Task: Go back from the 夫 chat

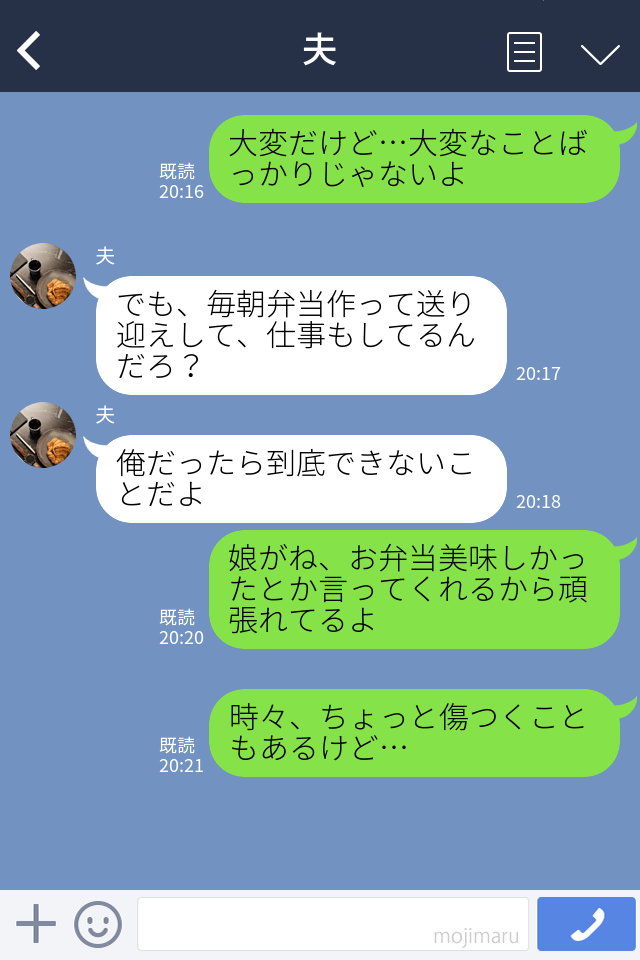Action: [x=30, y=51]
